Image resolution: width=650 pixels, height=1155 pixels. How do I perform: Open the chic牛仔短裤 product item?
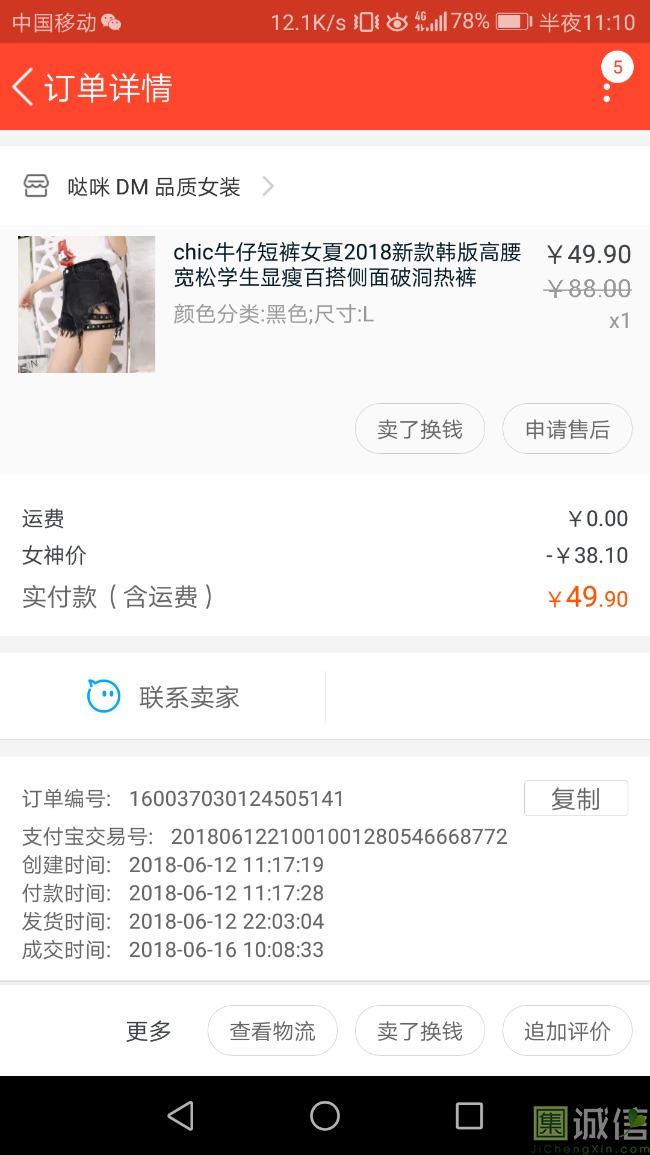(x=324, y=304)
